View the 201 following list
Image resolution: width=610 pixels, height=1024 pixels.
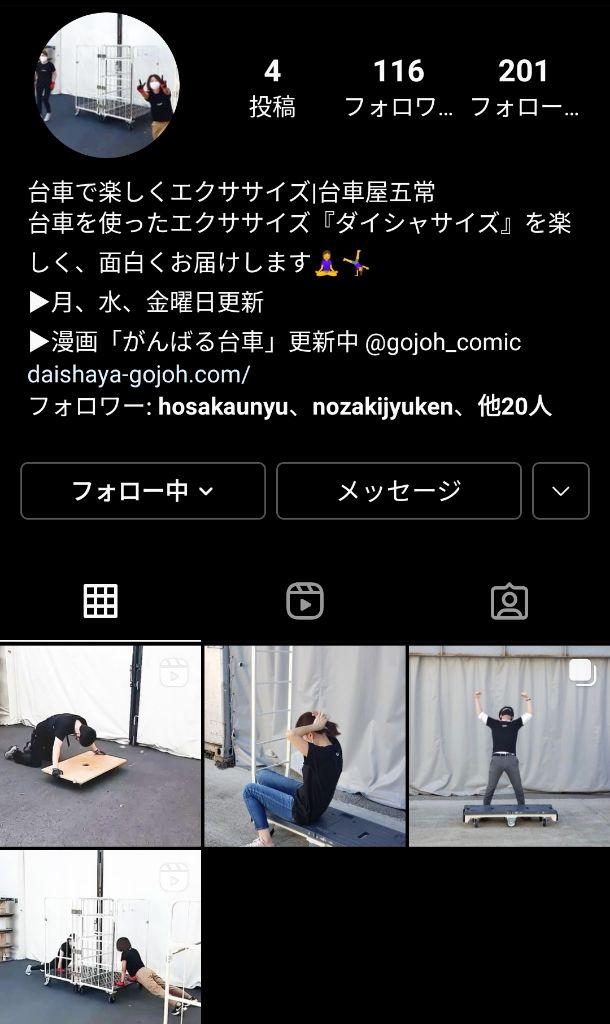pyautogui.click(x=524, y=87)
